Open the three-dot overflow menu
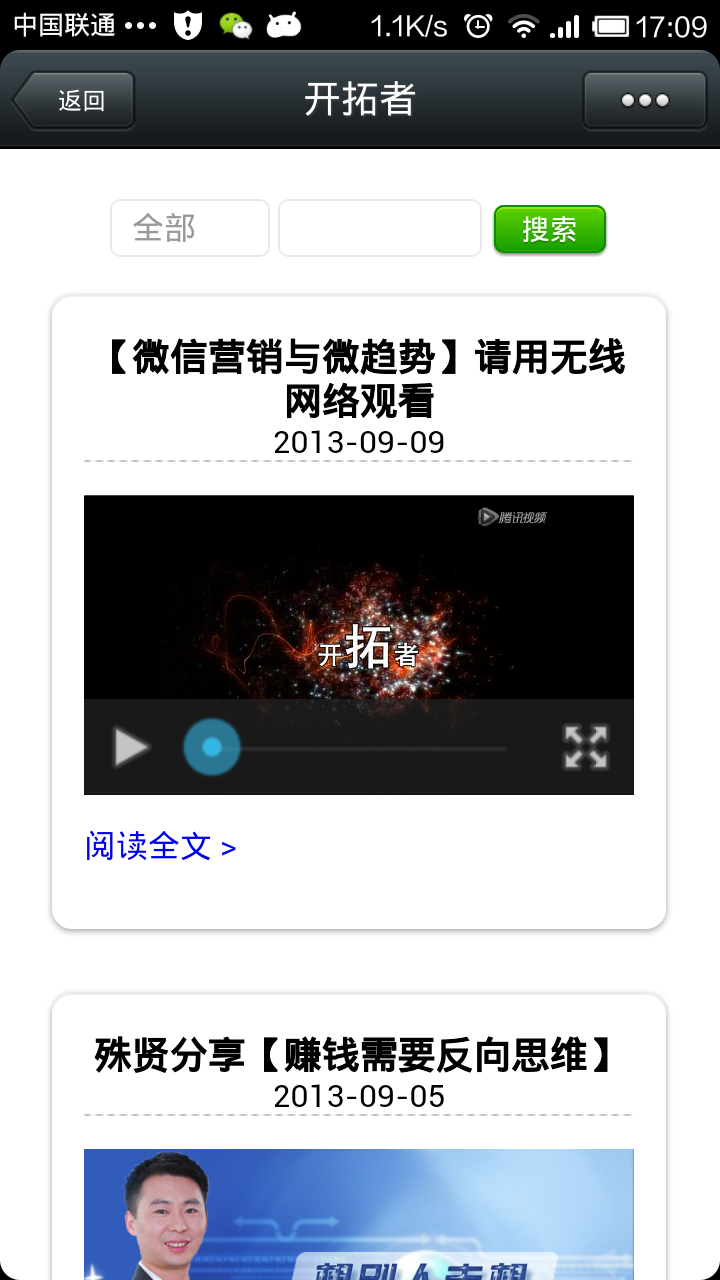This screenshot has height=1280, width=720. click(644, 100)
